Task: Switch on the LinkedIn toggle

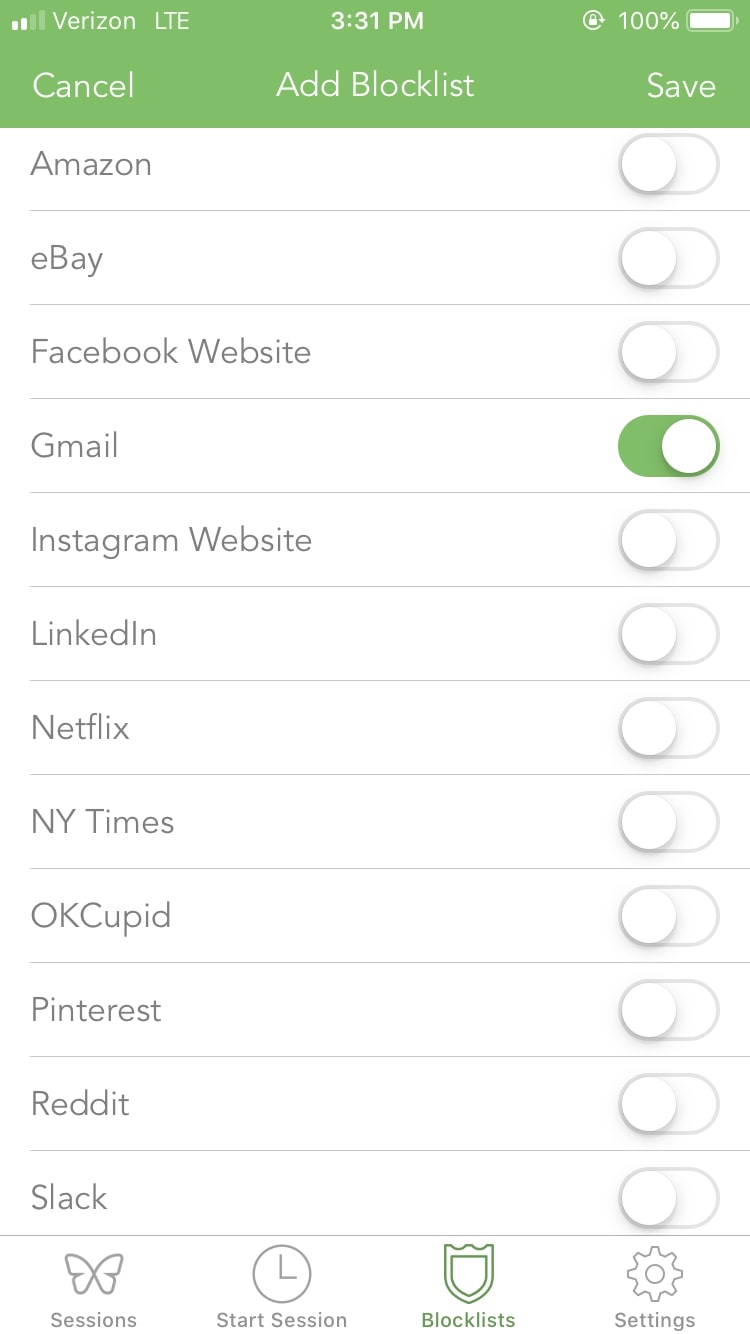Action: point(668,634)
